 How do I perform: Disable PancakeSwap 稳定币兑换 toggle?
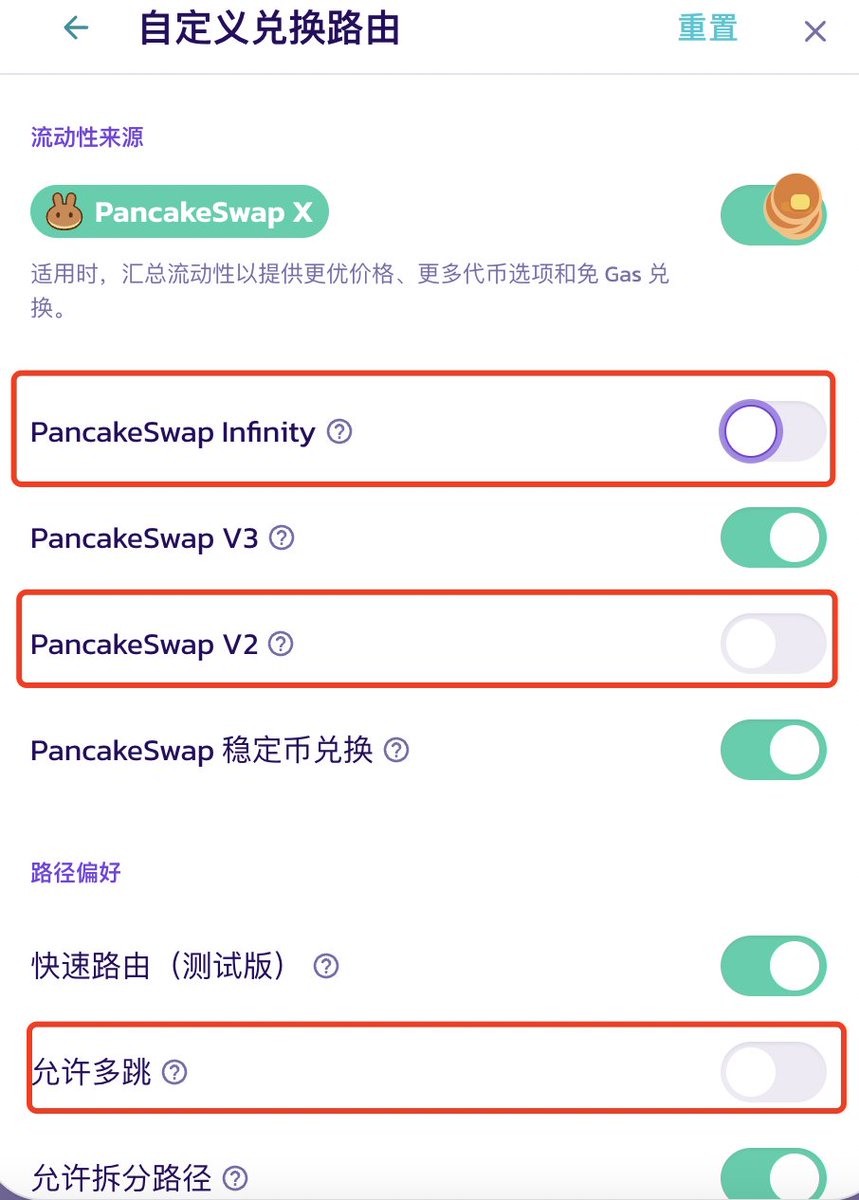(x=773, y=750)
